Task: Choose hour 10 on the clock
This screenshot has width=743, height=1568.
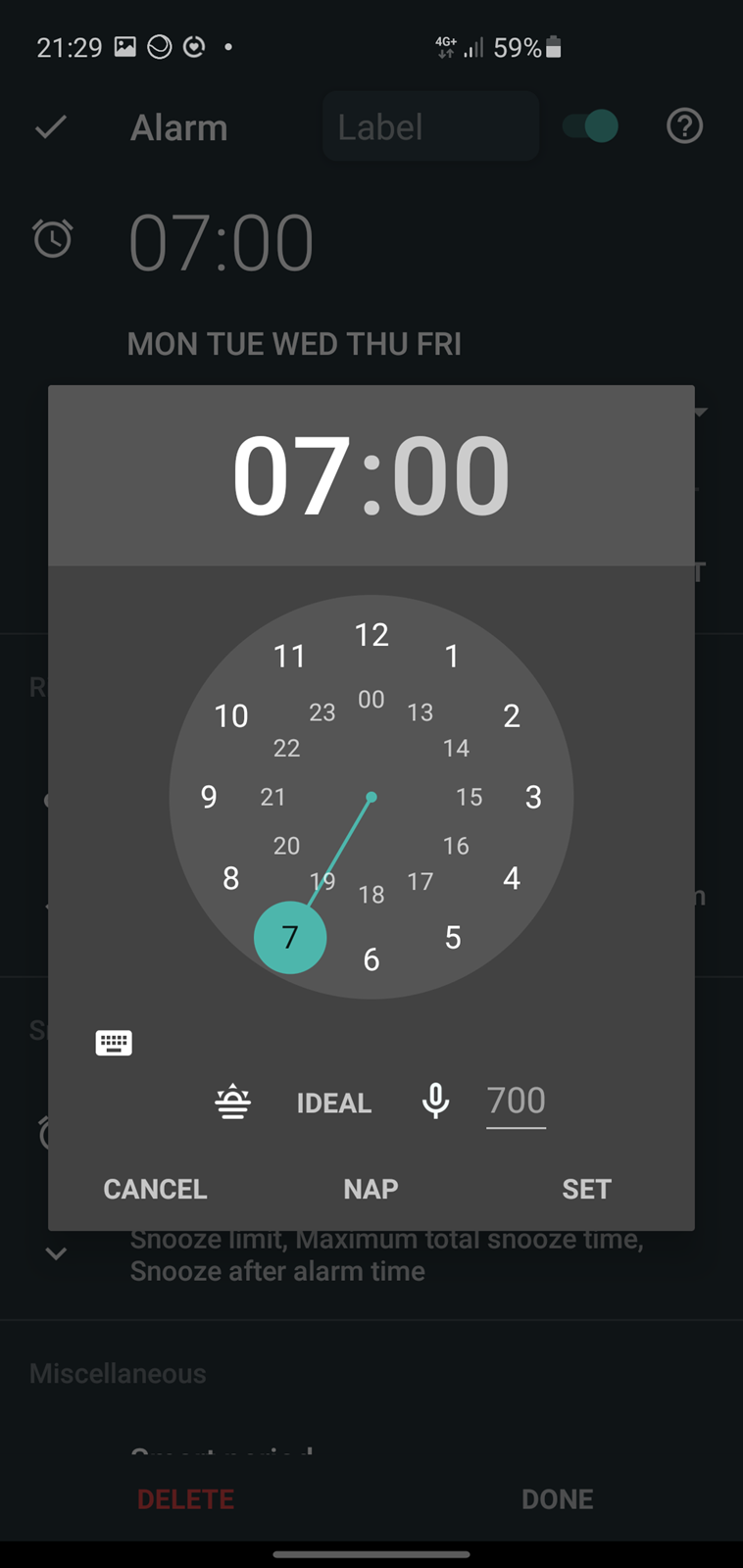Action: tap(231, 715)
